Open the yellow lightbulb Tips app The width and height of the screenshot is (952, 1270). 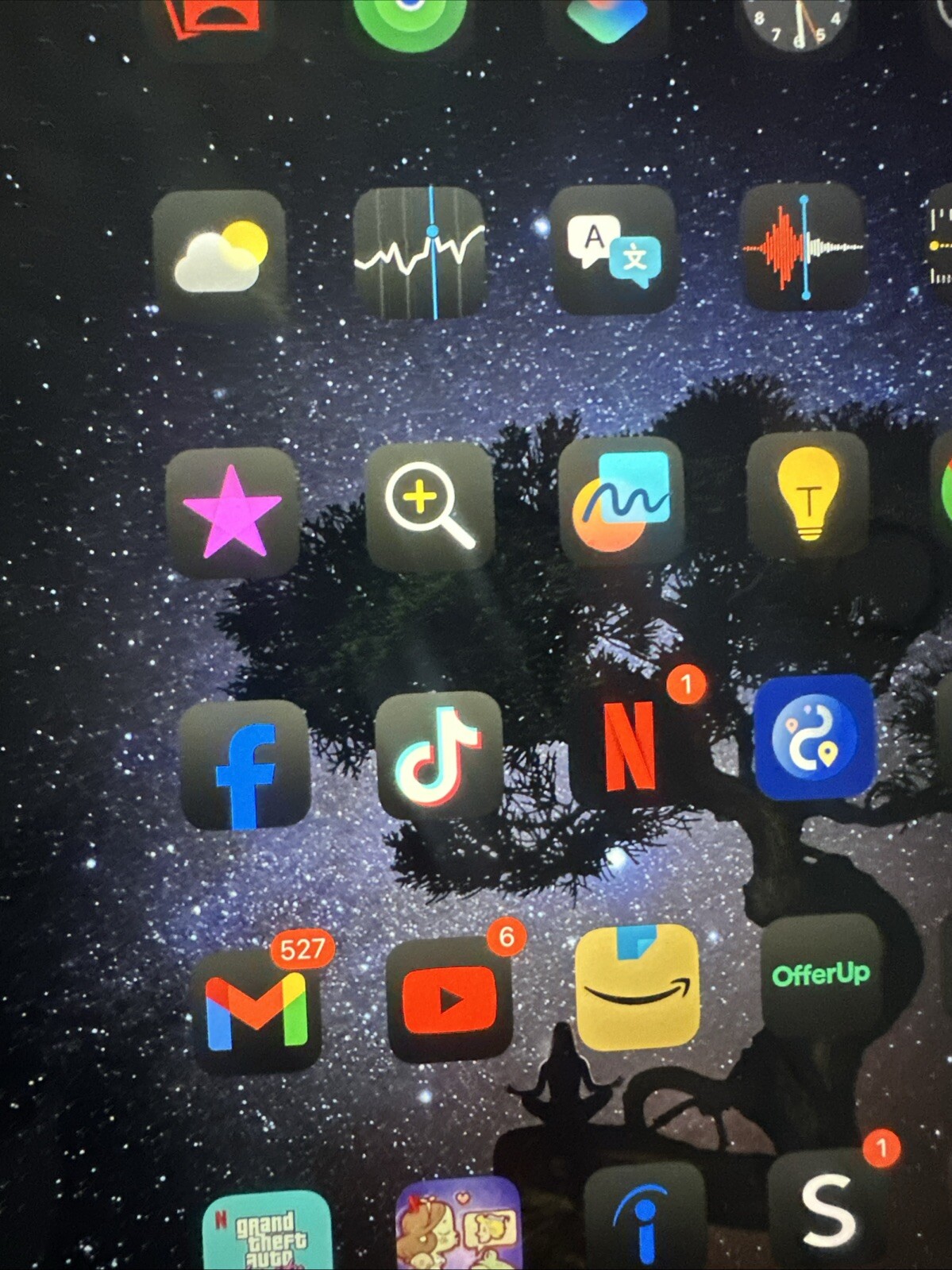[x=808, y=495]
